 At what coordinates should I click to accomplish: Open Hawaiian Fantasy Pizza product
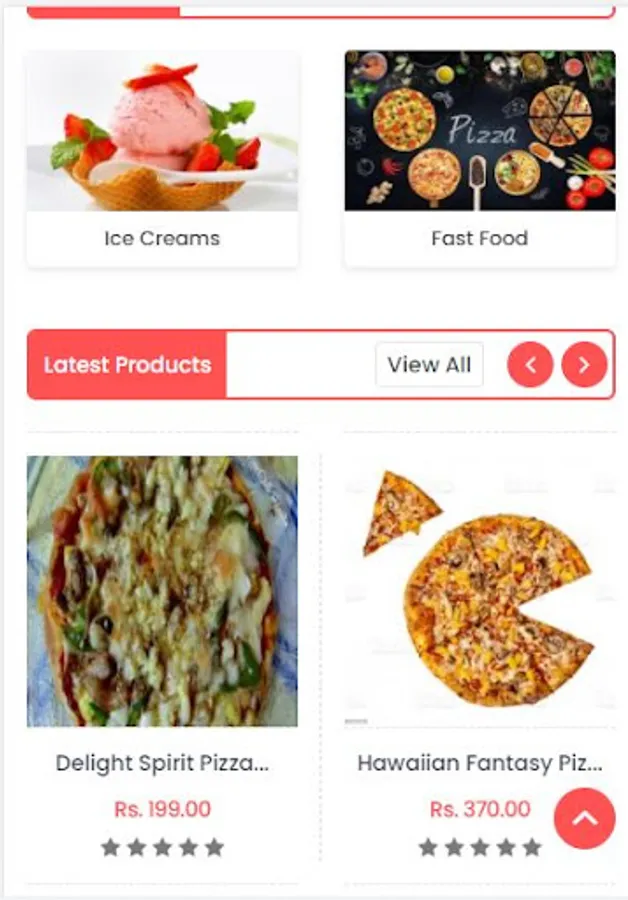[x=479, y=763]
